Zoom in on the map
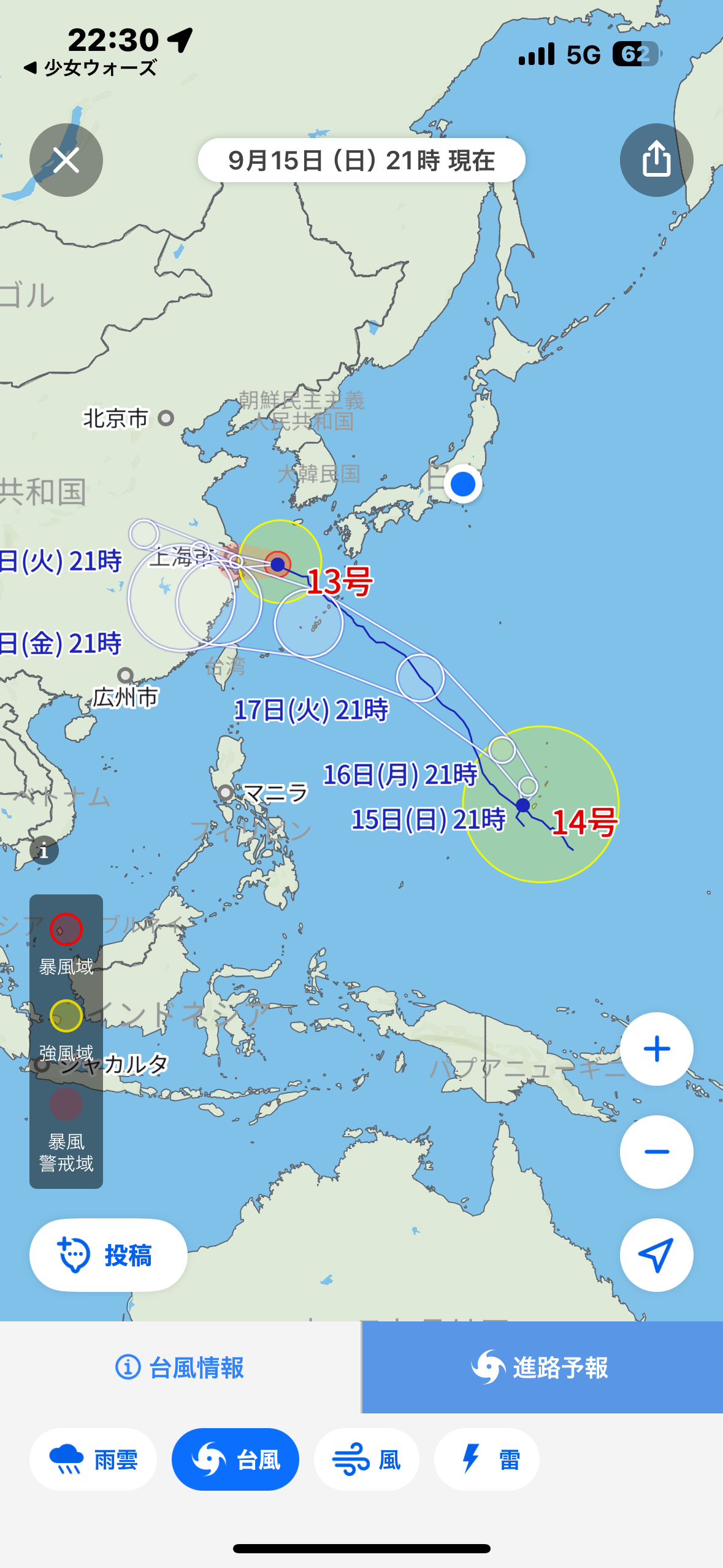 tap(656, 1049)
